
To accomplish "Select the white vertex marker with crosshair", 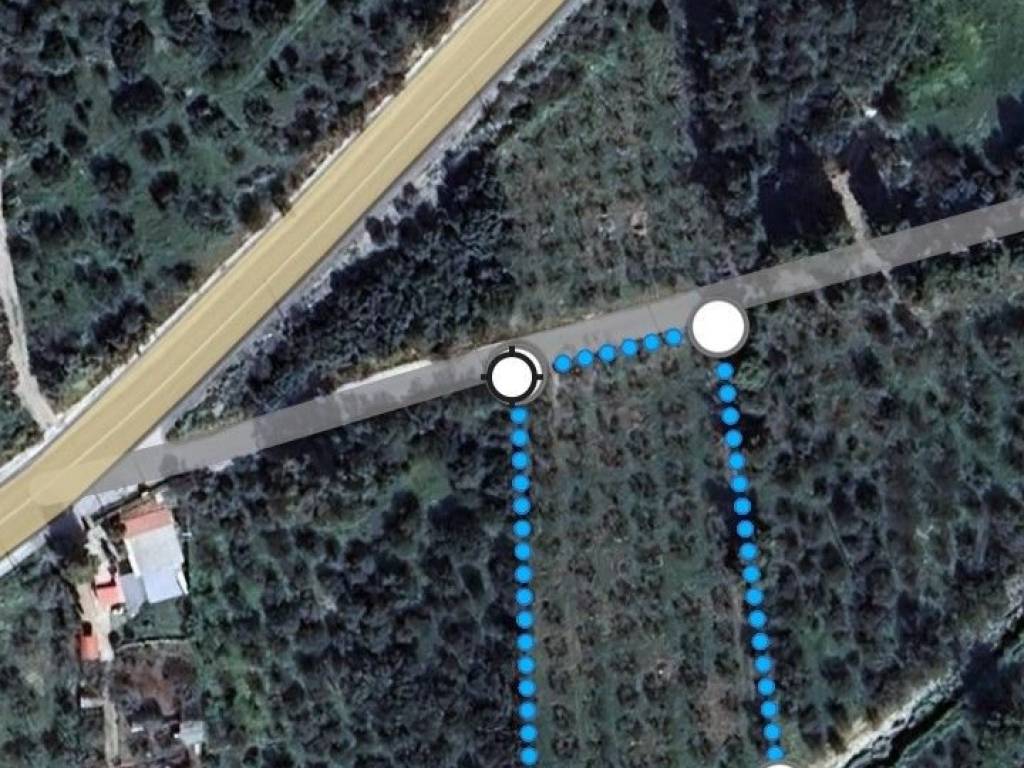I will point(513,377).
